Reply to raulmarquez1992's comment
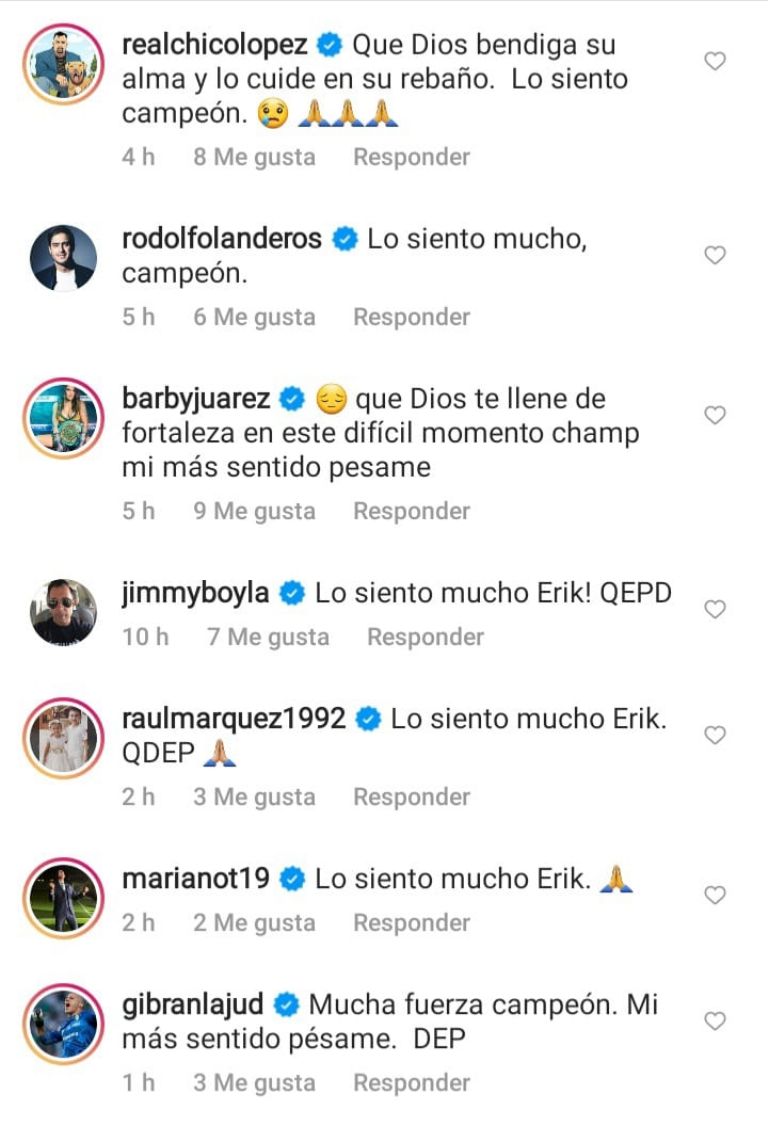This screenshot has height=1126, width=768. (411, 797)
